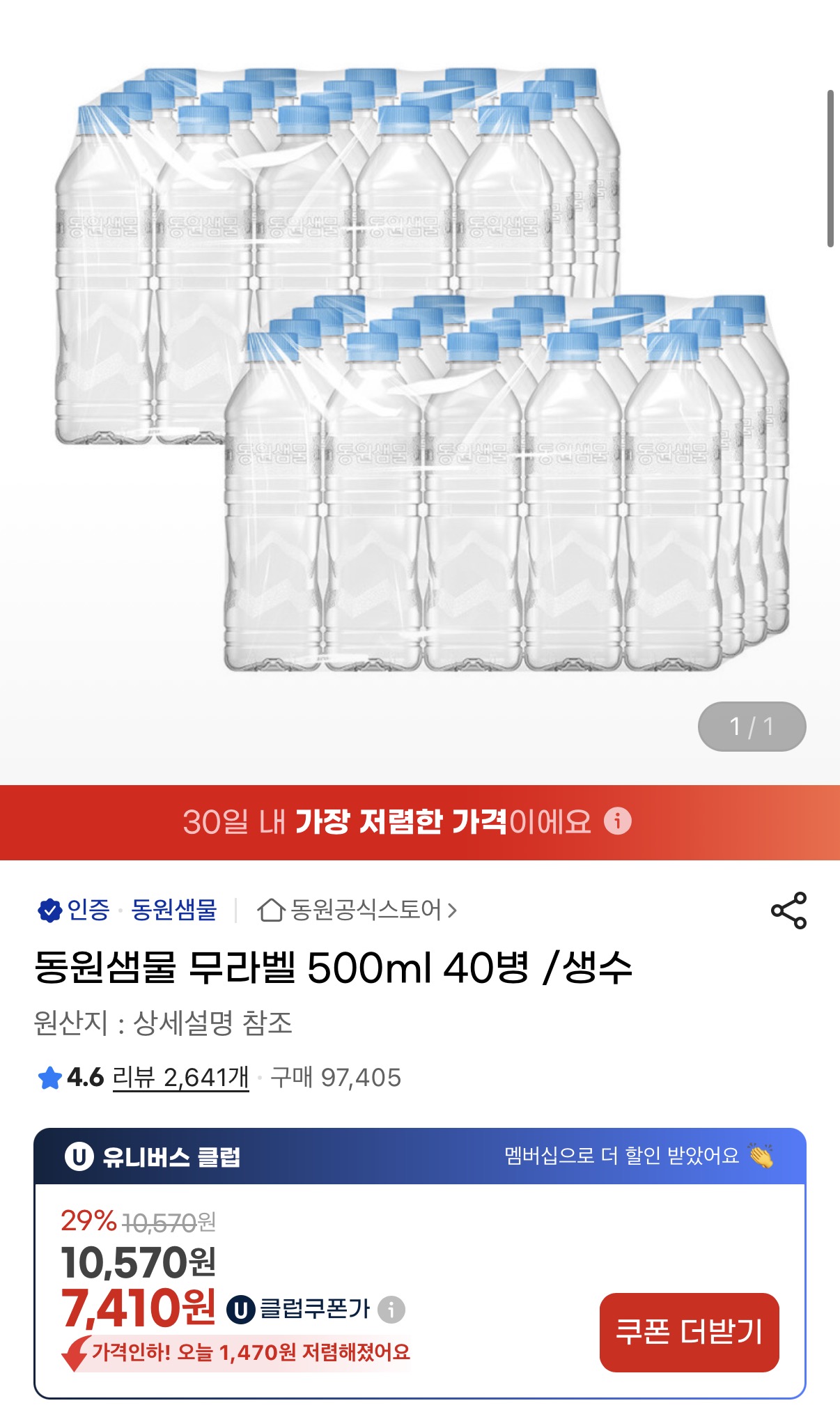Open the 동원샘물 product image
The height and width of the screenshot is (1410, 840).
coord(420,369)
